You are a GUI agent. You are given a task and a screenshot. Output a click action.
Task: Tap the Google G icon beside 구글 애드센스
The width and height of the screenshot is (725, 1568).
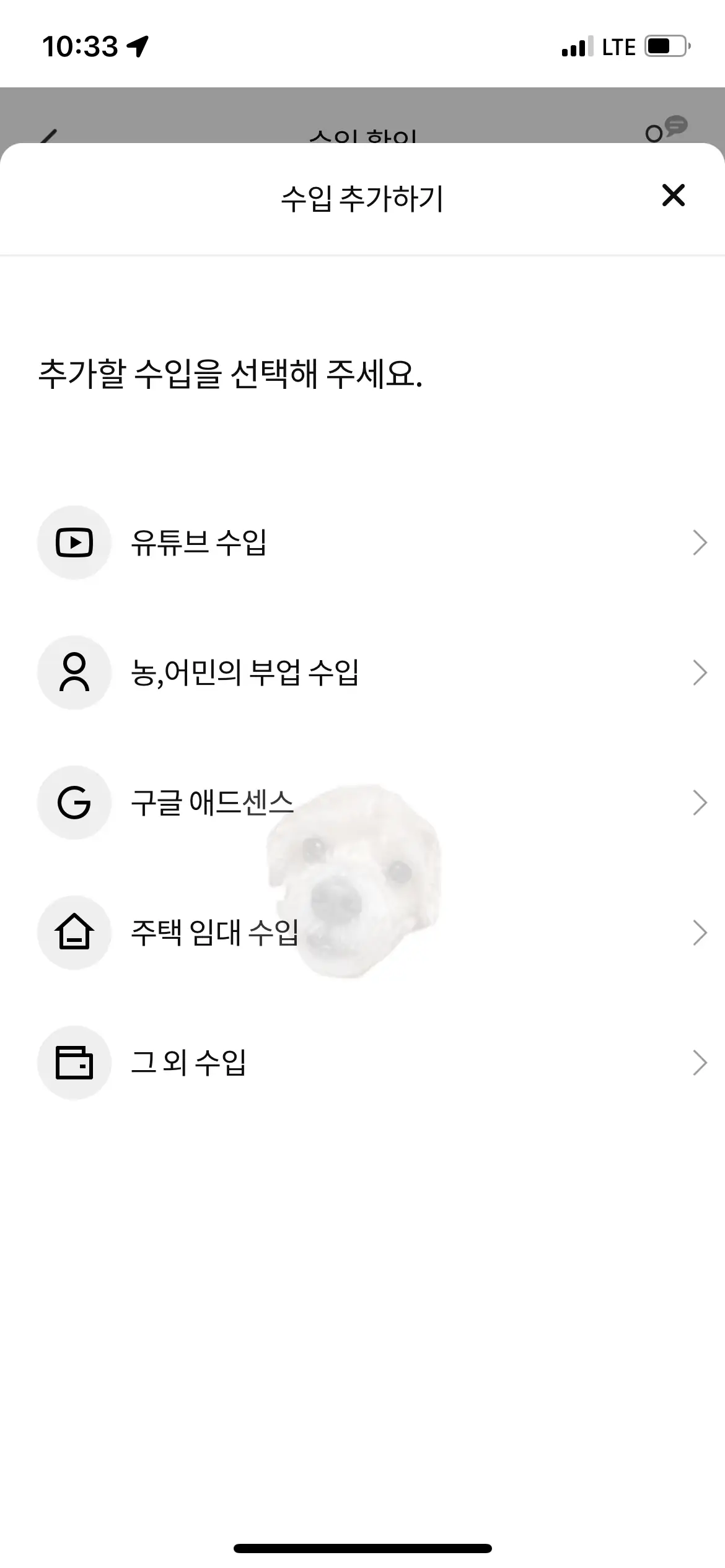click(x=74, y=804)
